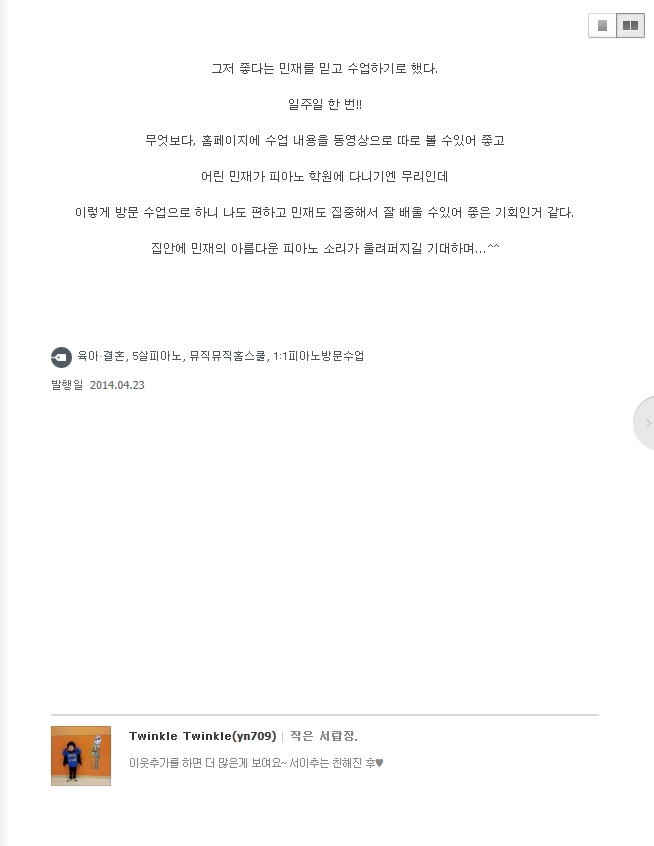Open the Twinkle Twinkle(yn709) blog name

coord(202,736)
